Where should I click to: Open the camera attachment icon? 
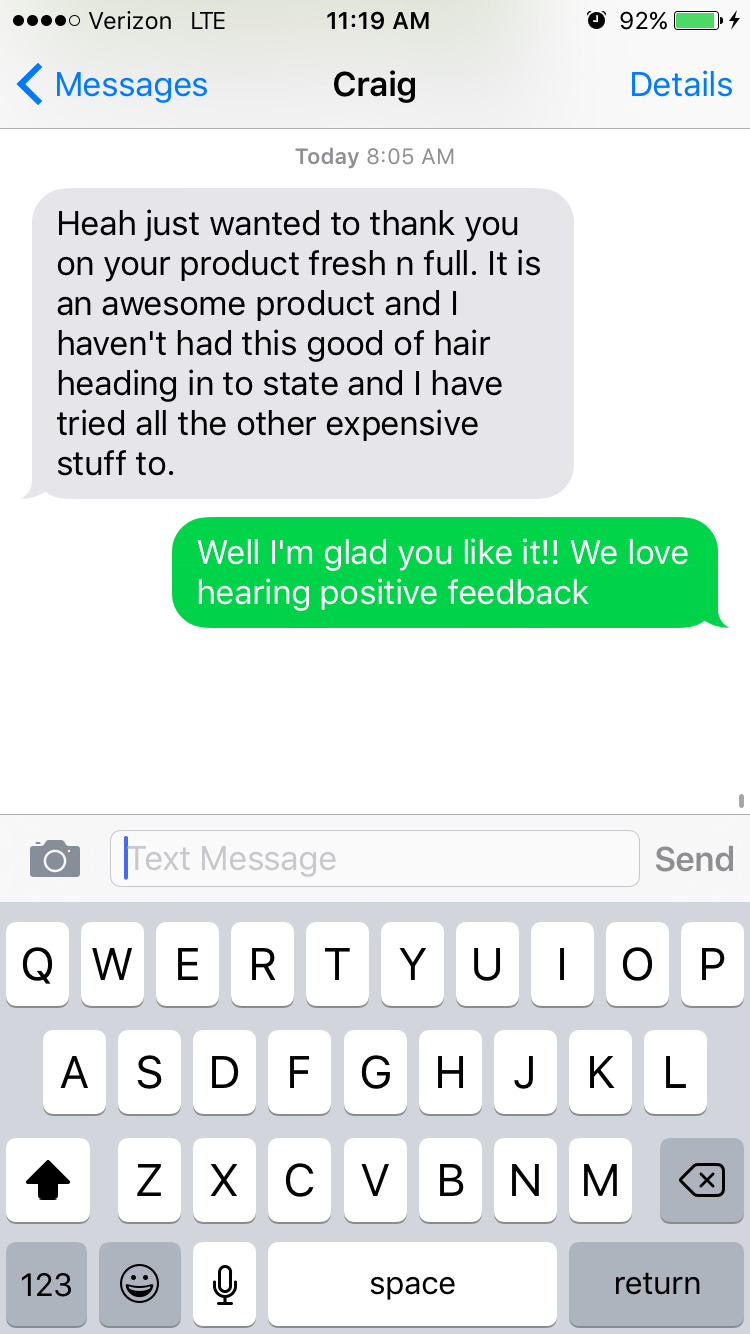[55, 858]
